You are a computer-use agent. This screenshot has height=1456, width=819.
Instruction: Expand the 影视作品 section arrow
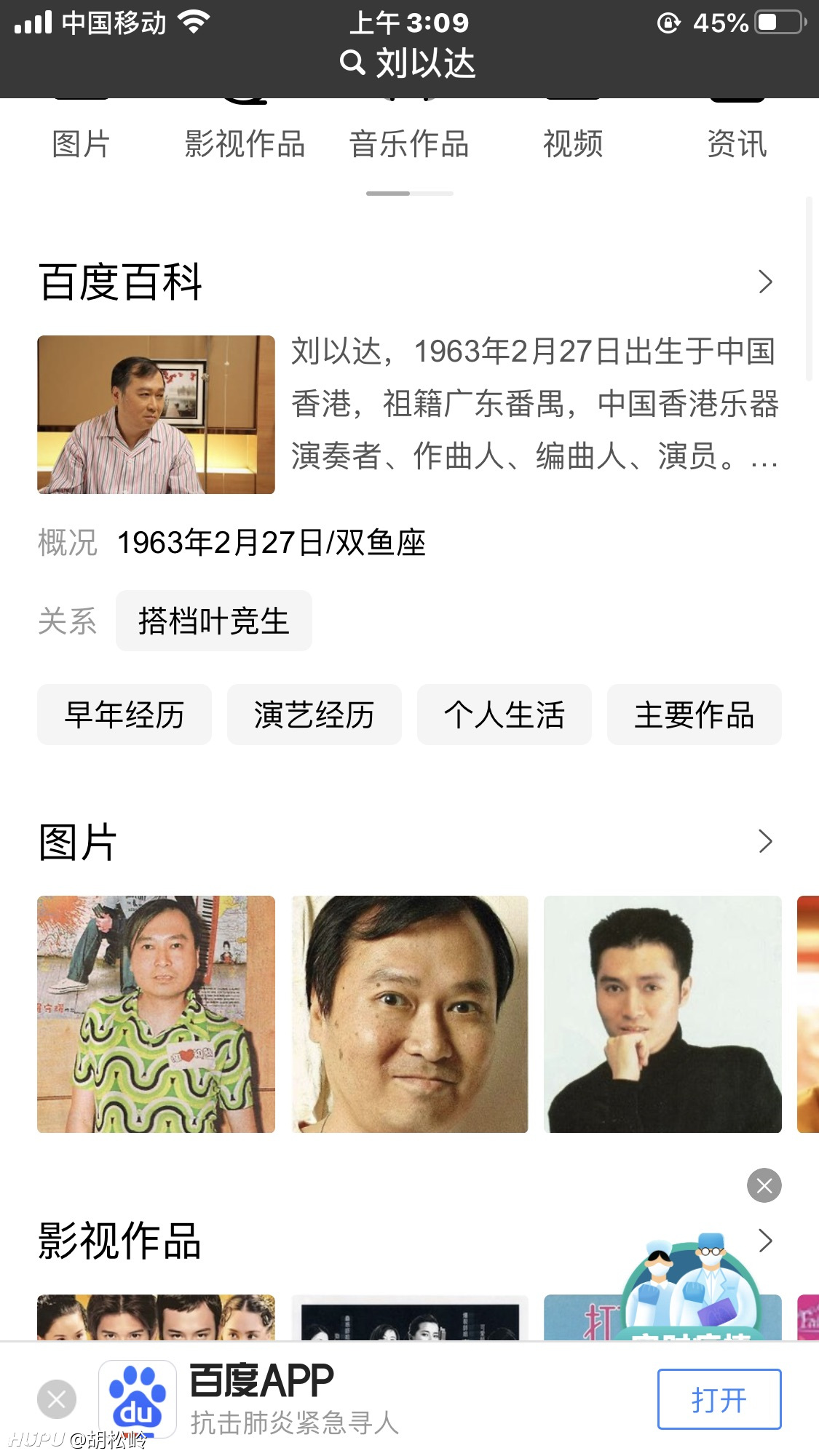[764, 1241]
